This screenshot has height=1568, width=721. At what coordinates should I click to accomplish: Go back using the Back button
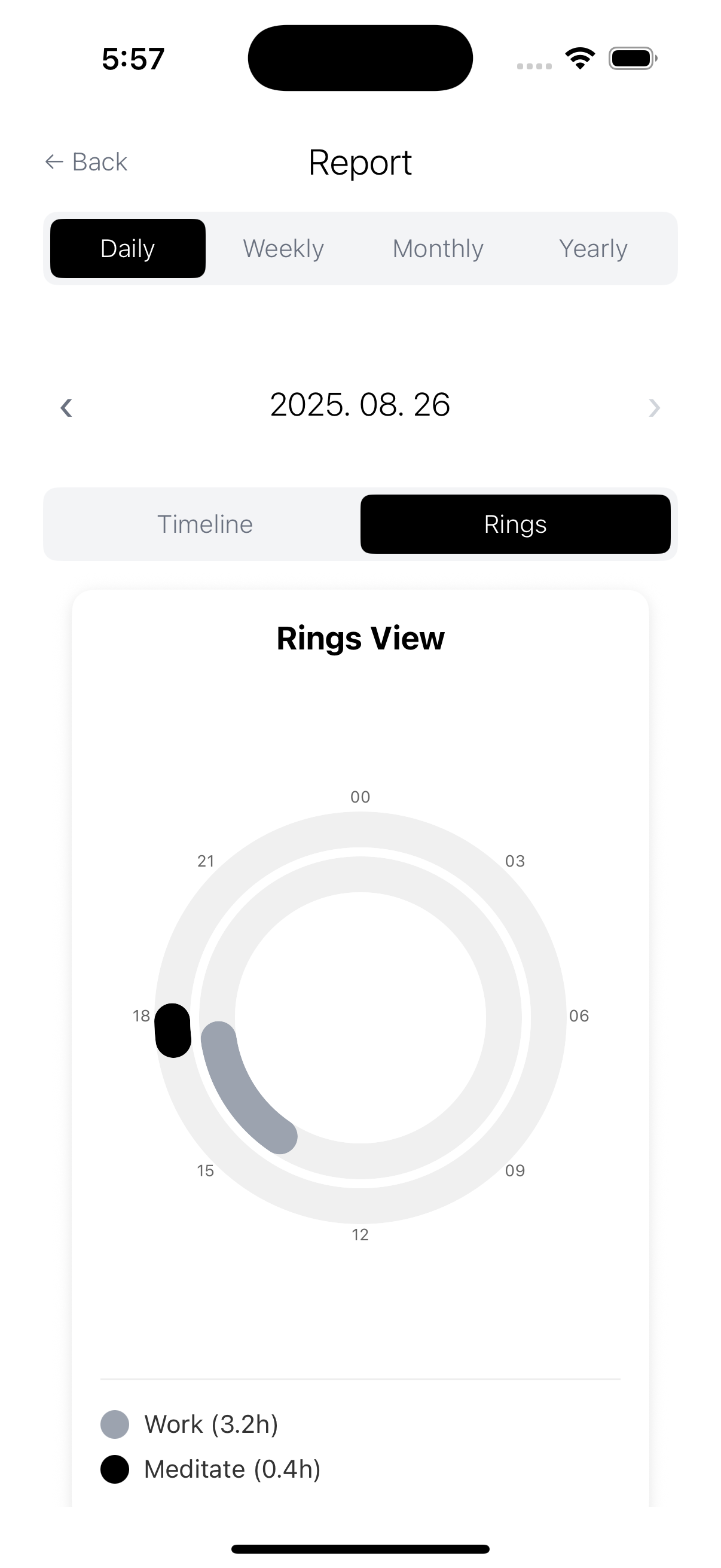click(85, 162)
